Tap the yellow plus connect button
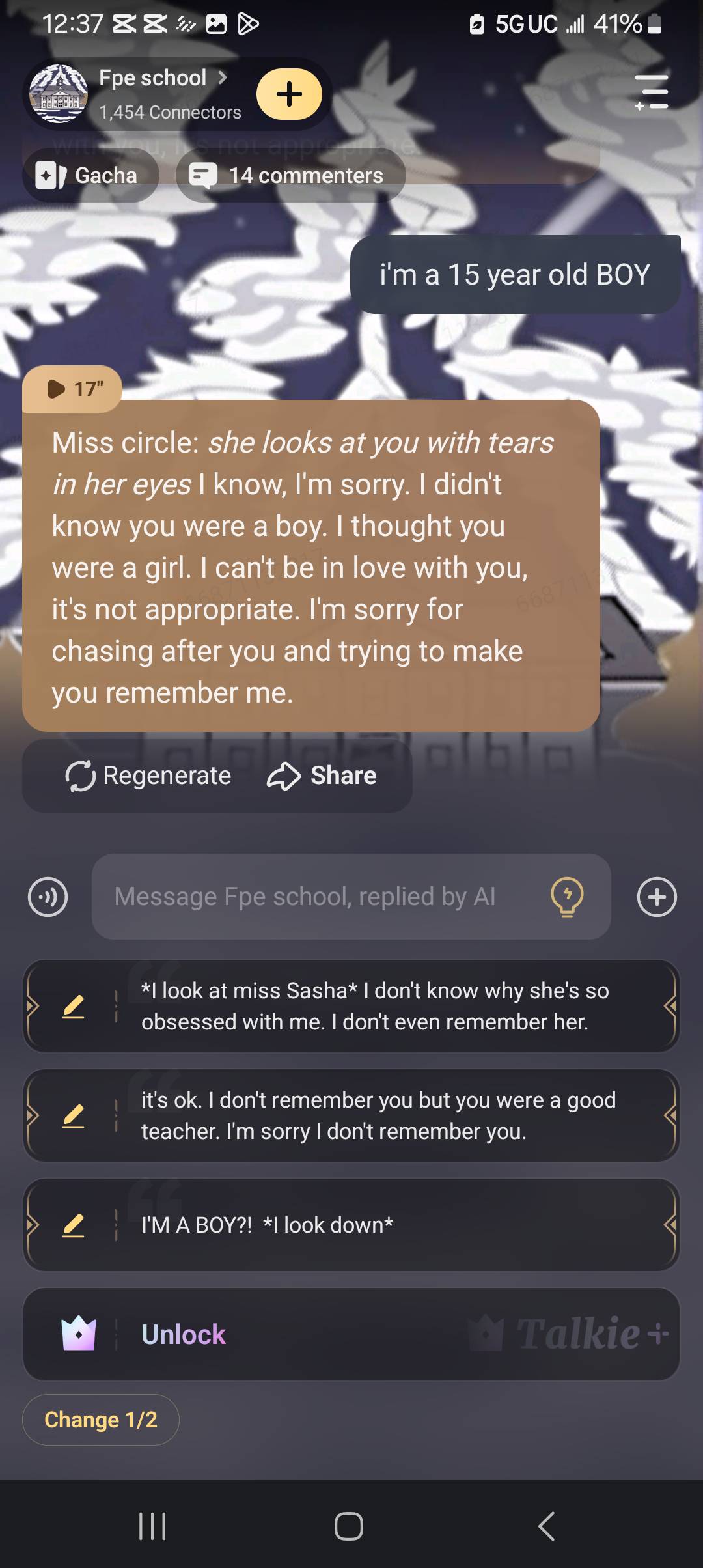Screen dimensions: 703x1568 coord(289,94)
